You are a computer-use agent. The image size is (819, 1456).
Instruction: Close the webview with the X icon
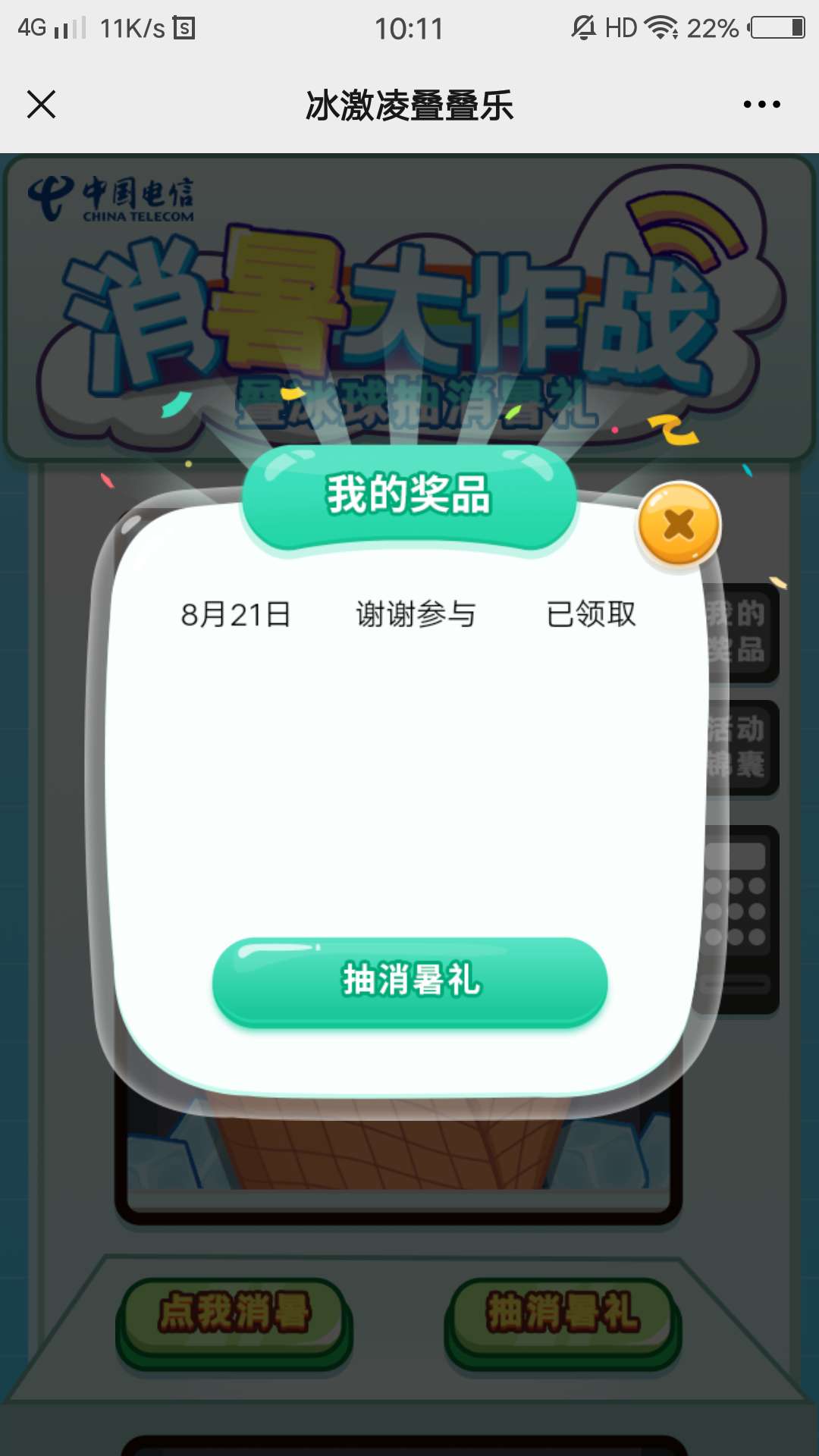click(x=42, y=105)
